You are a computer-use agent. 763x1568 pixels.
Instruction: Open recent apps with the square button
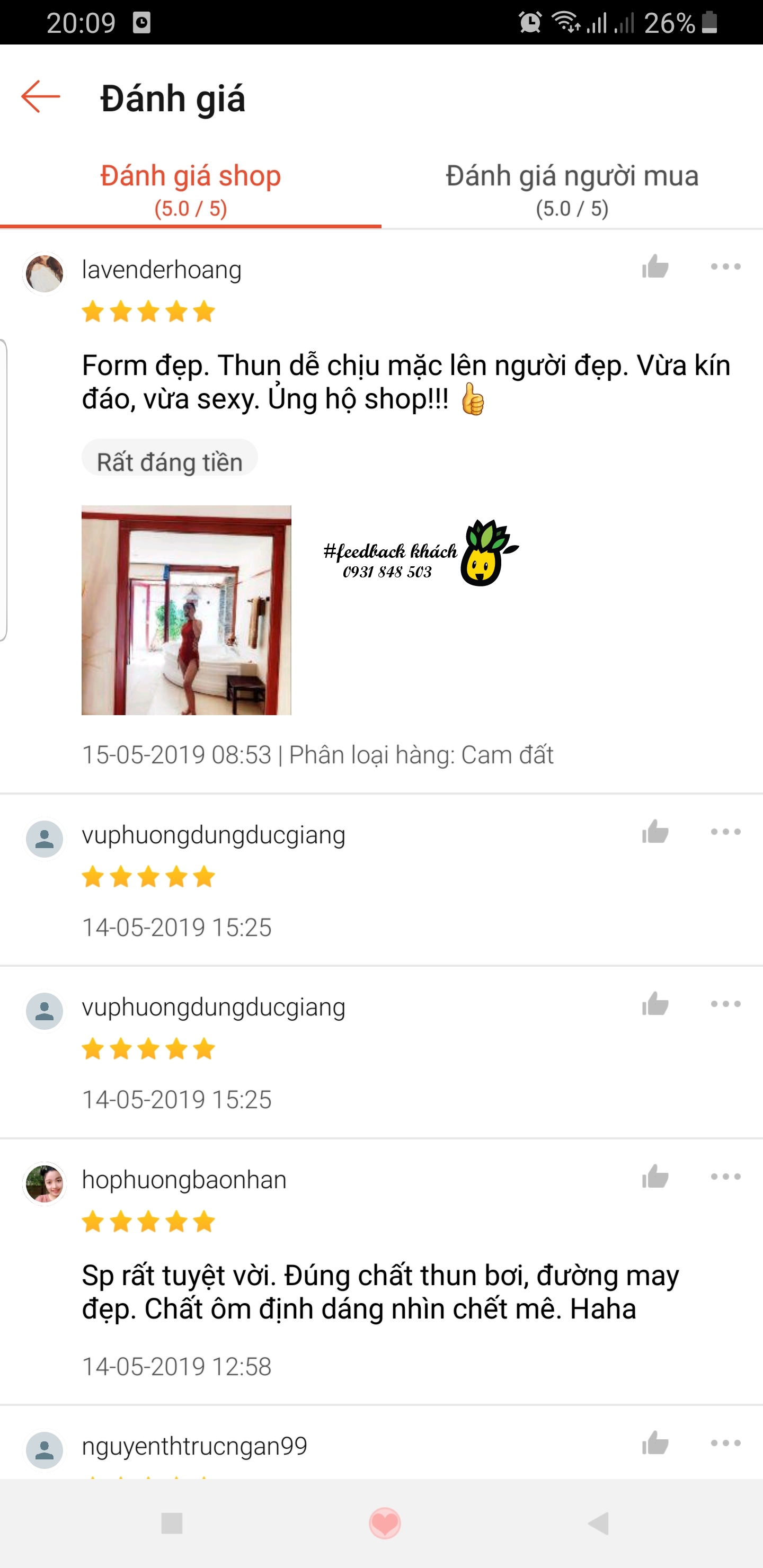click(x=172, y=1524)
